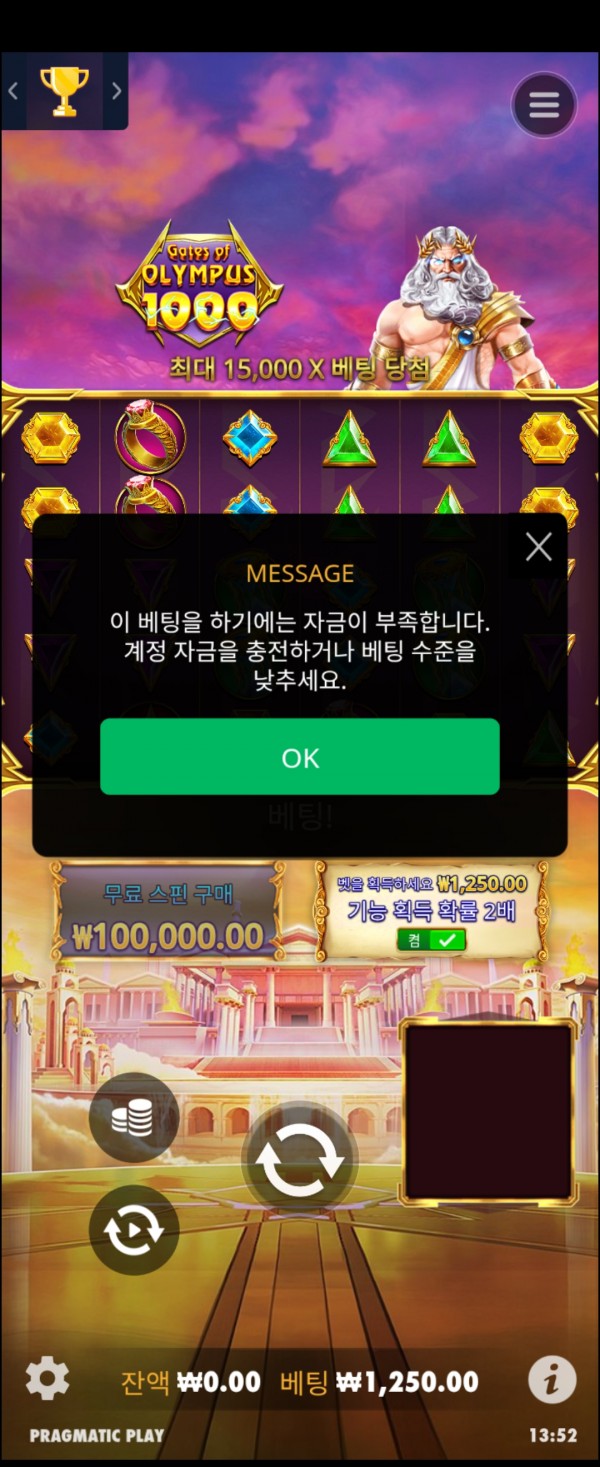This screenshot has height=1467, width=600.
Task: Close the insufficient funds message dialog
Action: (539, 546)
